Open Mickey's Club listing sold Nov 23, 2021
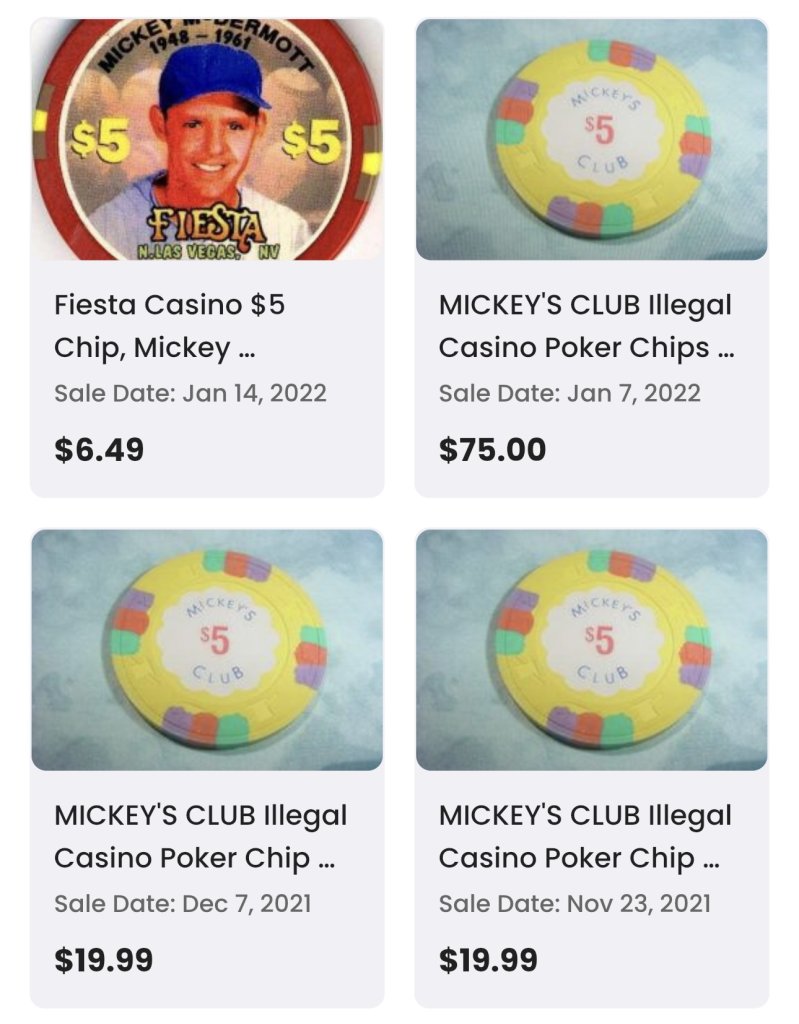This screenshot has height=1024, width=799. (x=591, y=837)
